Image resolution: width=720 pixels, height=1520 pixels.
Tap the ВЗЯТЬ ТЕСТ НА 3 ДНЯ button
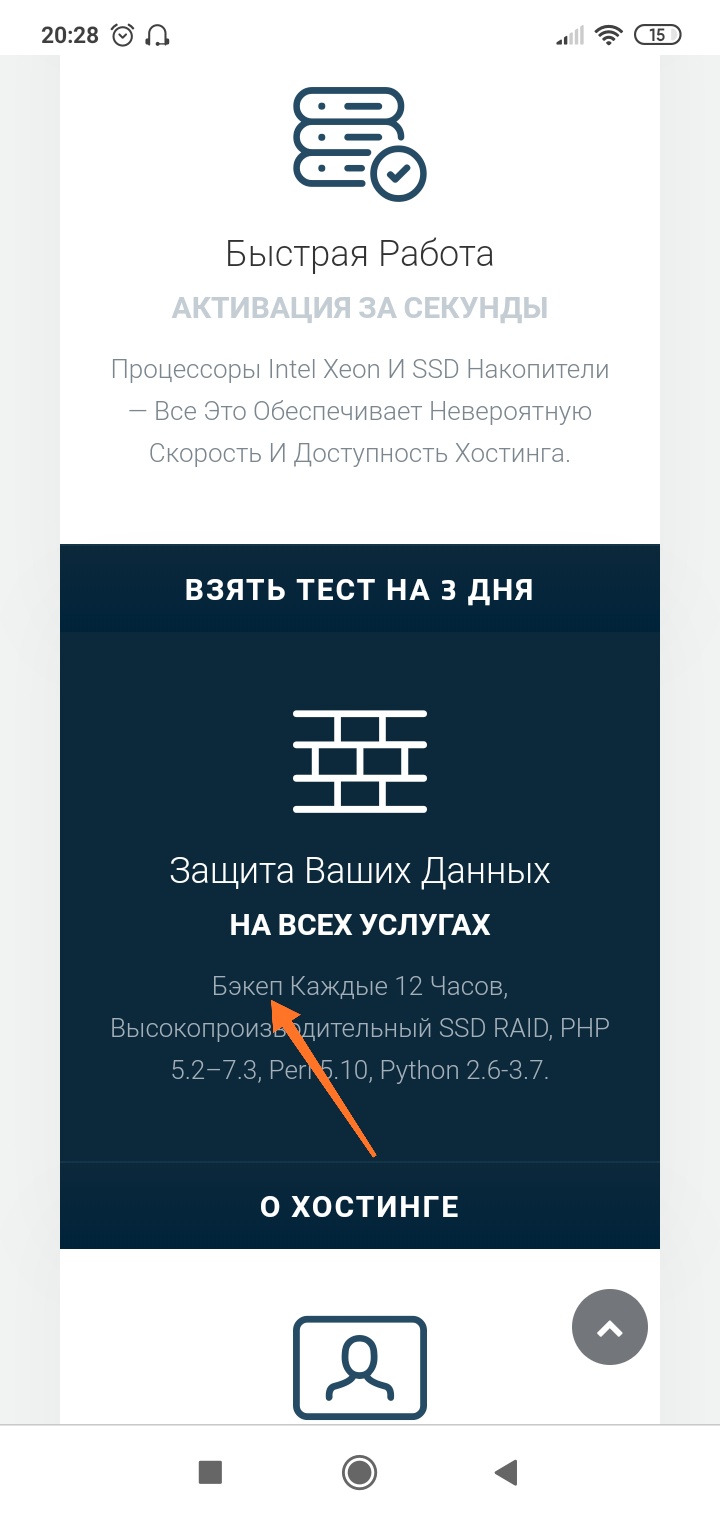[359, 589]
